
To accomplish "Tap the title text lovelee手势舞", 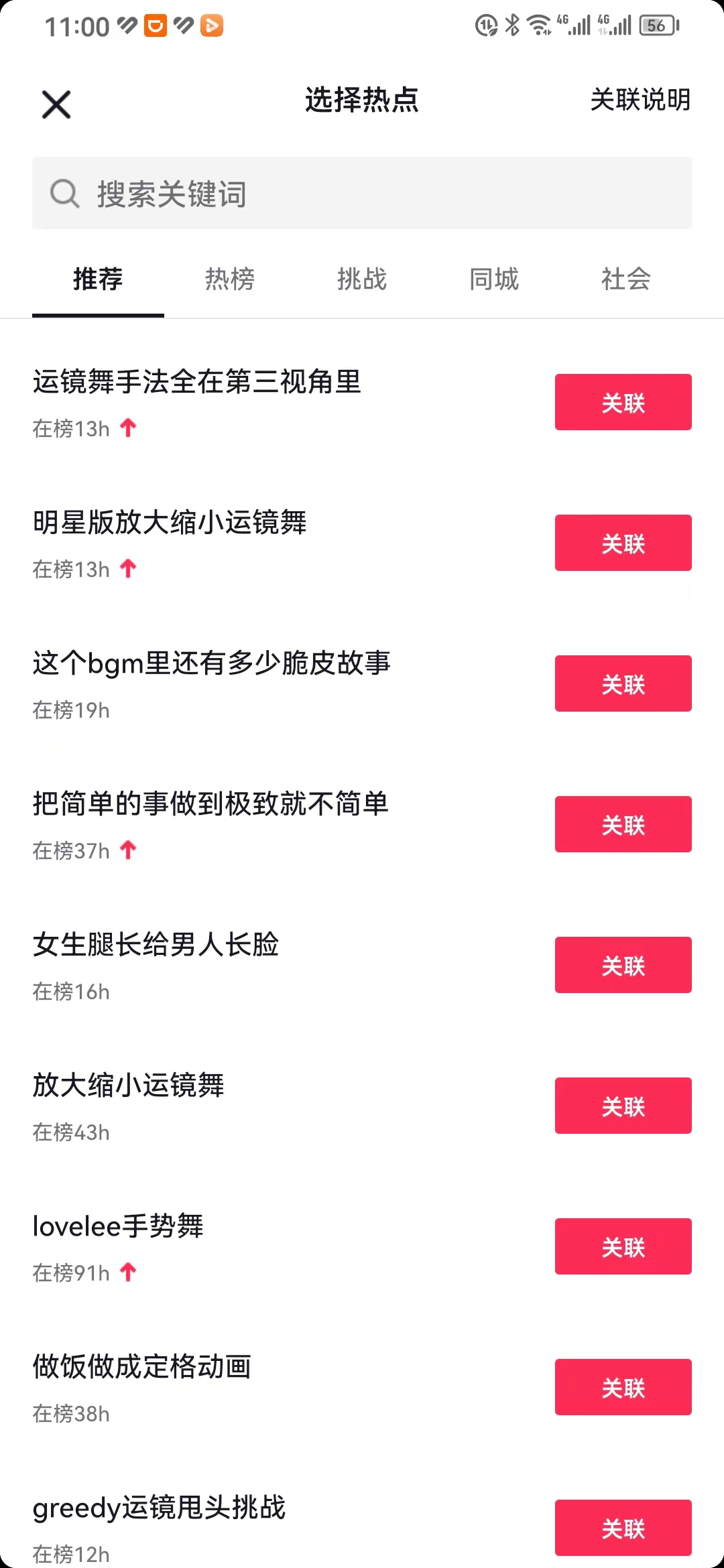I will coord(119,1226).
